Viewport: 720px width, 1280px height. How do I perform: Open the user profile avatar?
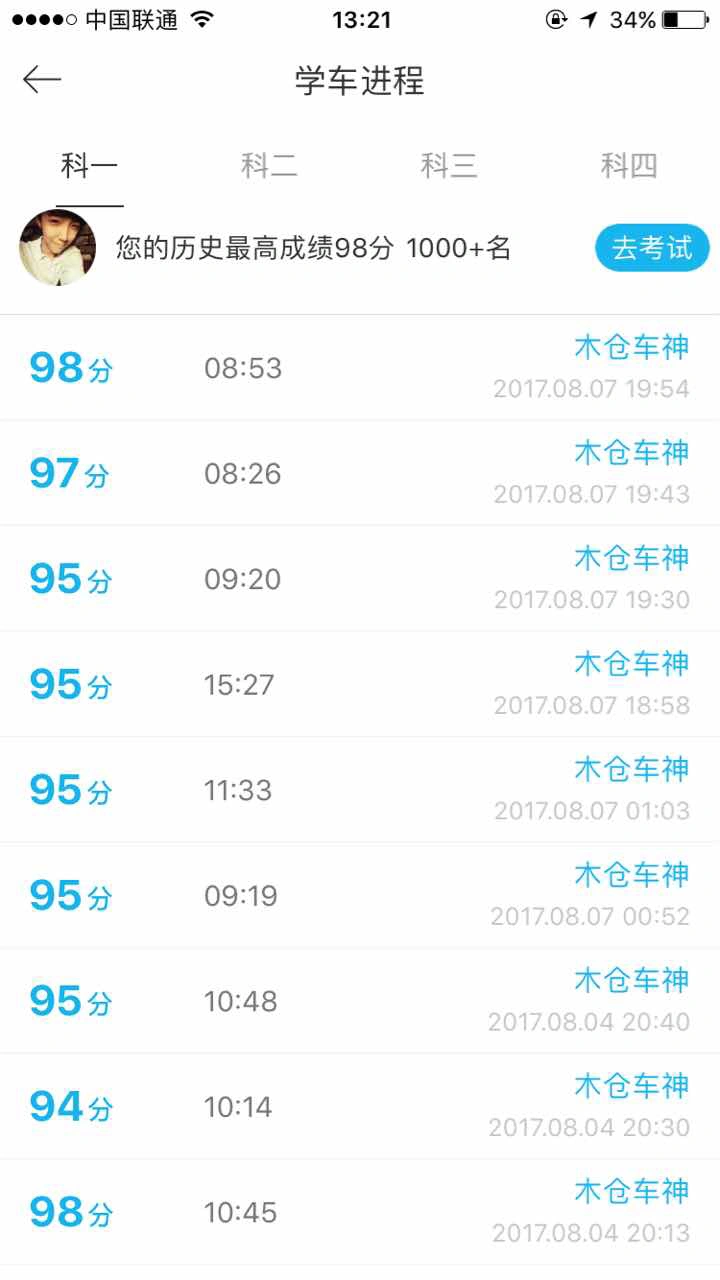click(58, 248)
